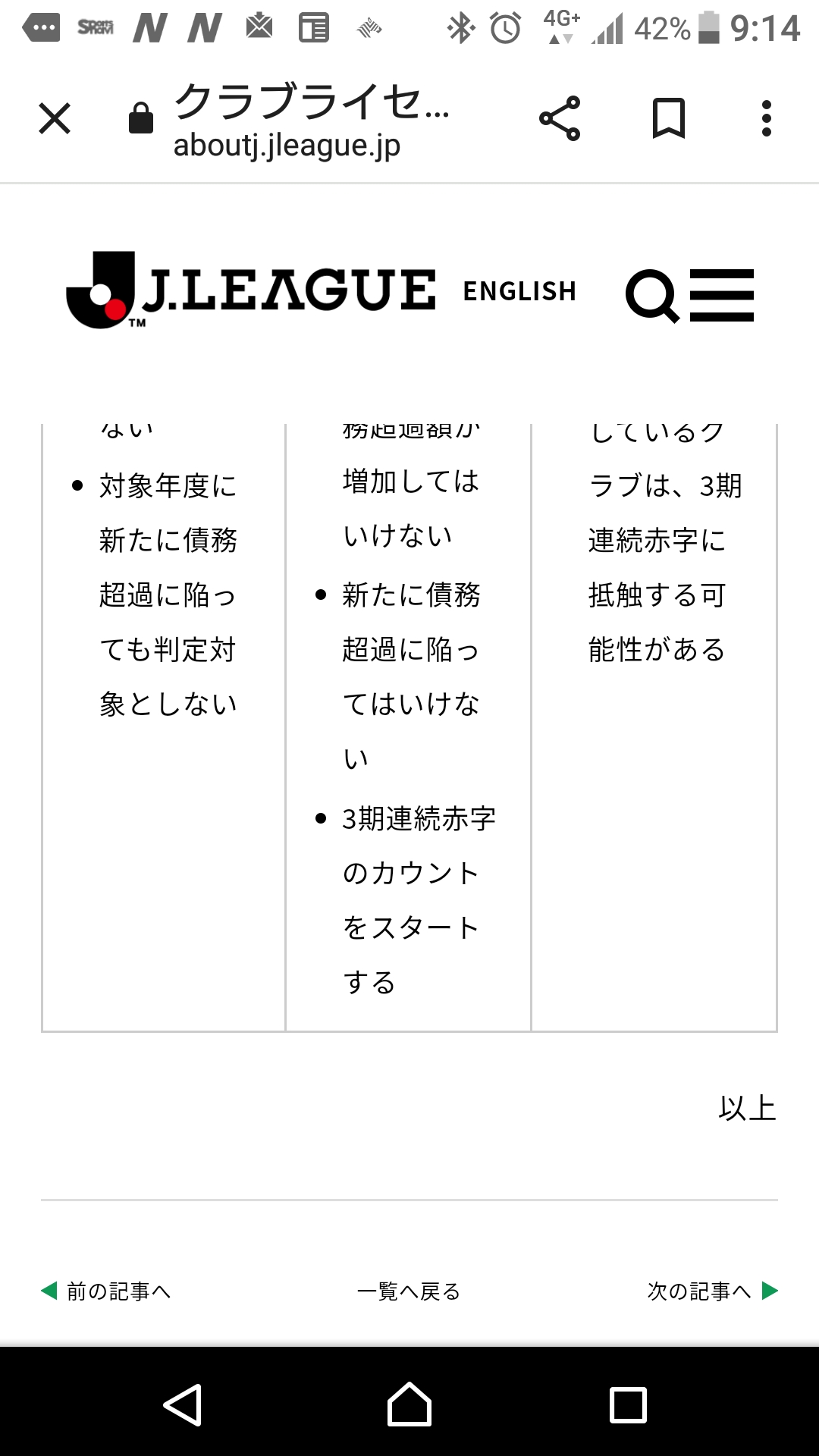The height and width of the screenshot is (1456, 819).
Task: Bookmark this page
Action: [669, 119]
